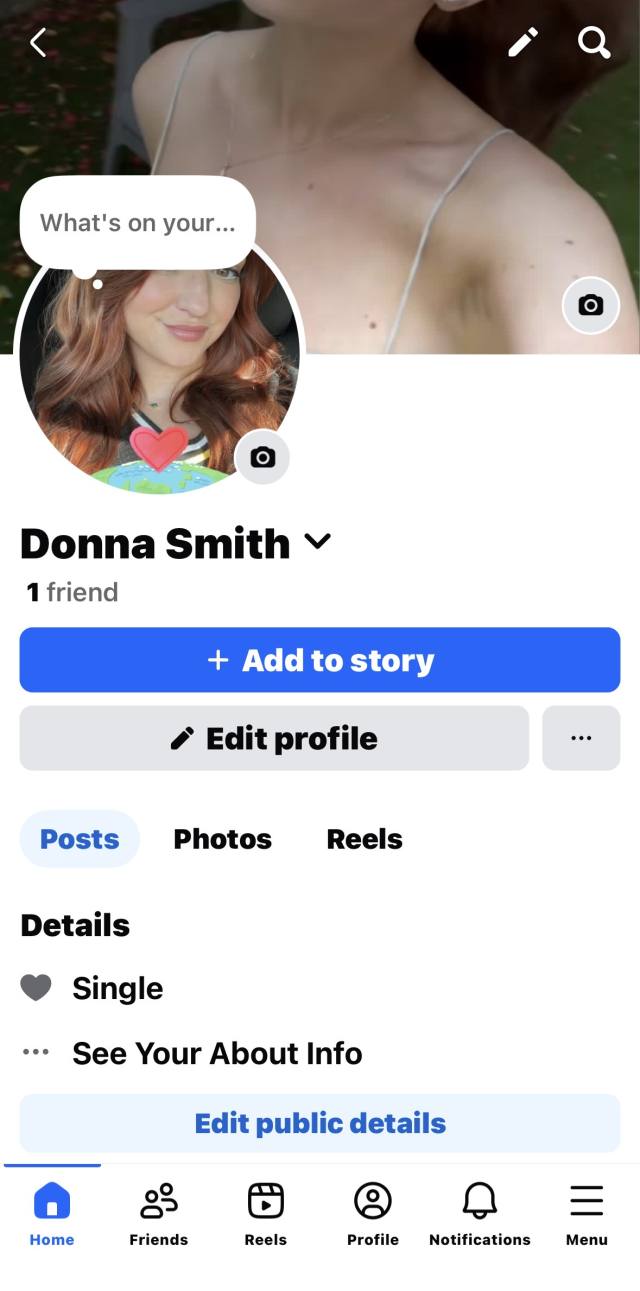The width and height of the screenshot is (640, 1291).
Task: Open search with the magnifier icon
Action: point(594,42)
